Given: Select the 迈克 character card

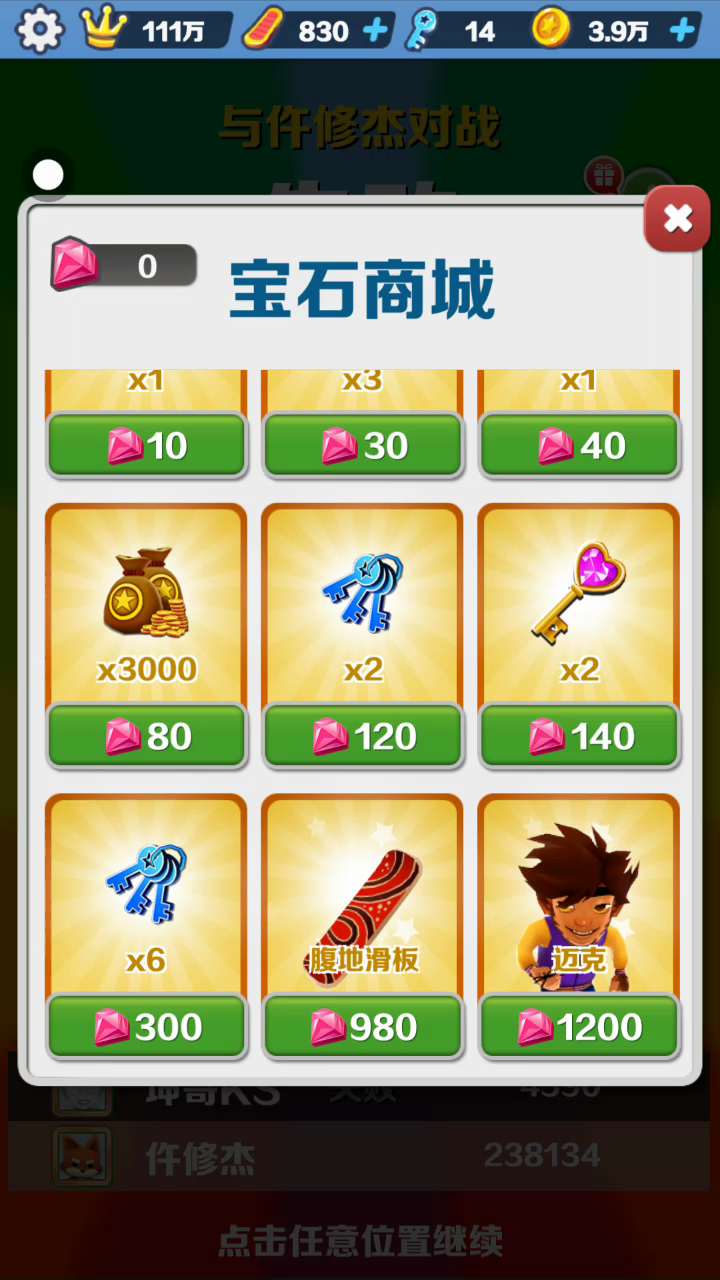Looking at the screenshot, I should [579, 895].
